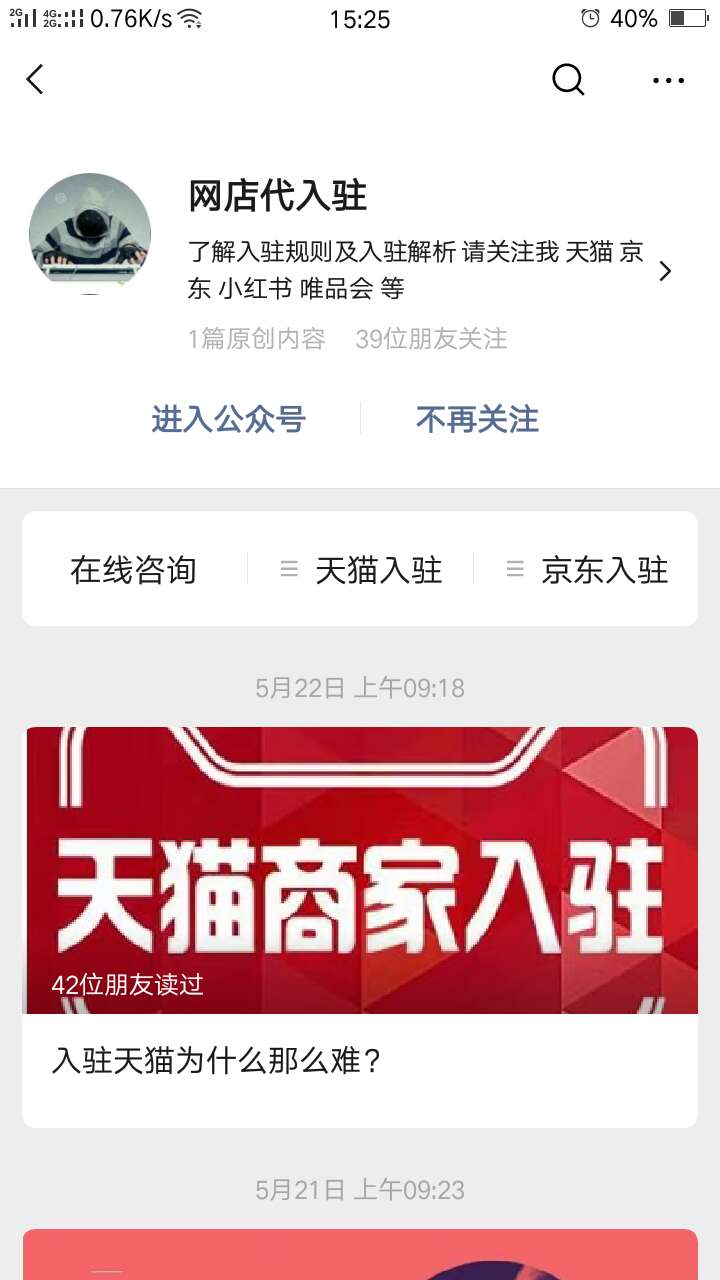Select the 在线咨询 menu item
The height and width of the screenshot is (1280, 720).
coord(135,569)
